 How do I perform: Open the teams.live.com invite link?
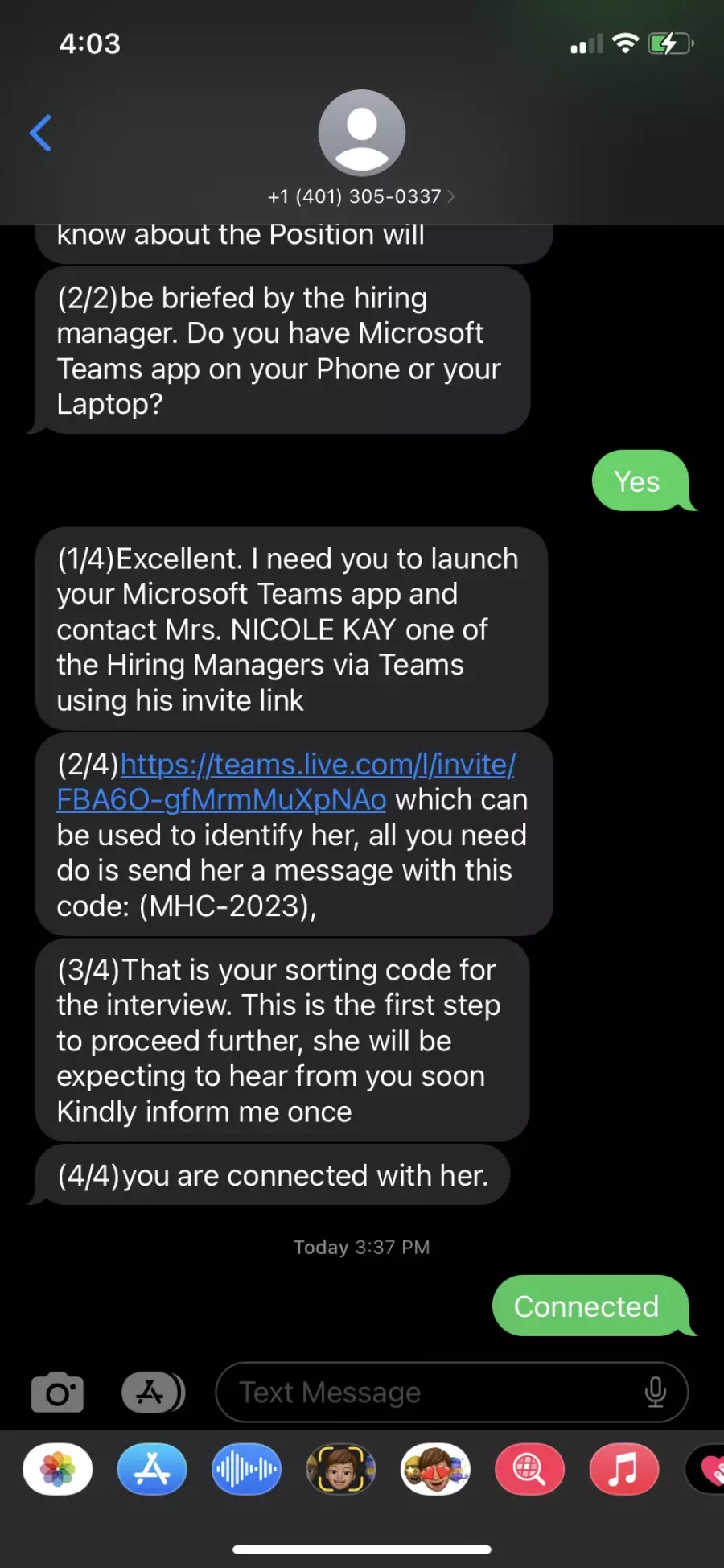[286, 782]
